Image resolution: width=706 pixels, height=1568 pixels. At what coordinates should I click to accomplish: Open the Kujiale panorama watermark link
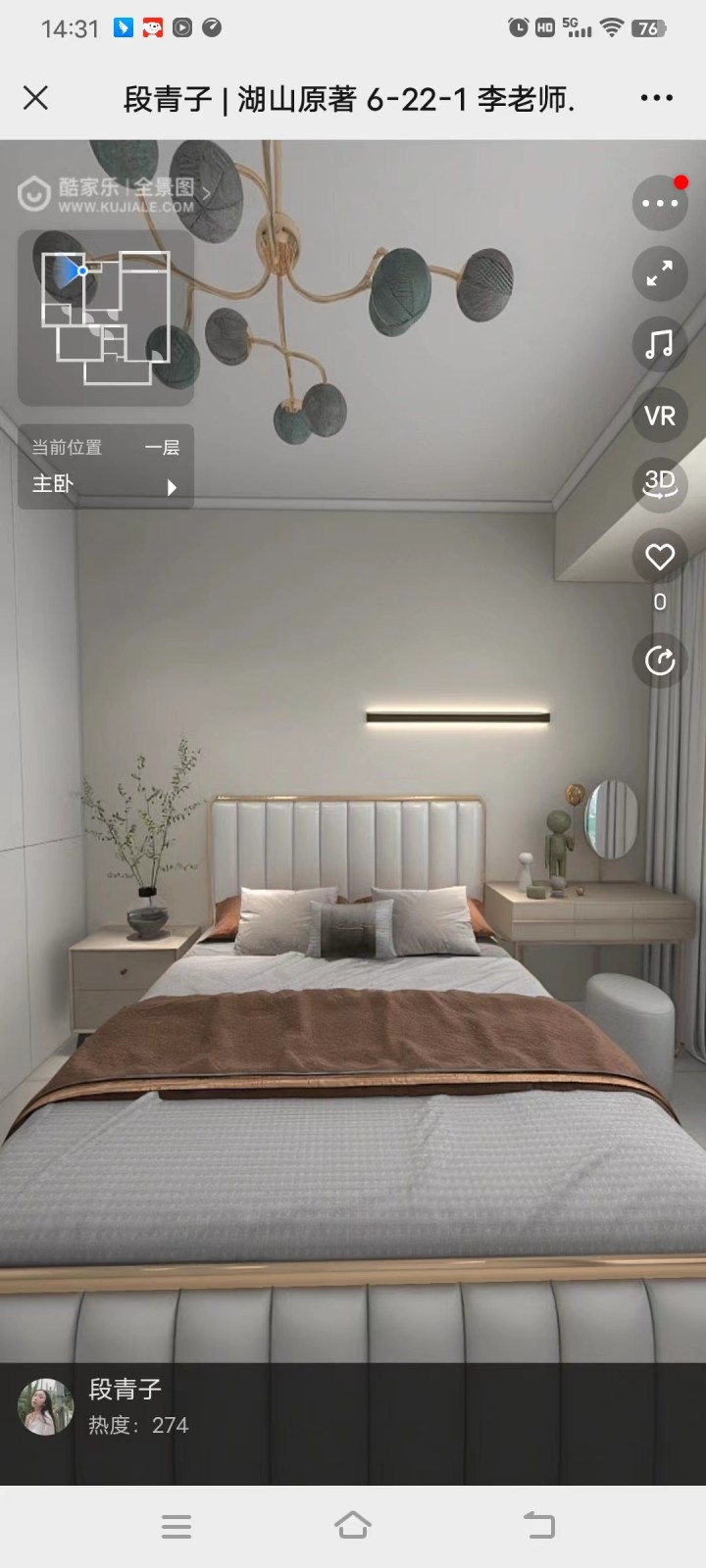click(x=114, y=194)
